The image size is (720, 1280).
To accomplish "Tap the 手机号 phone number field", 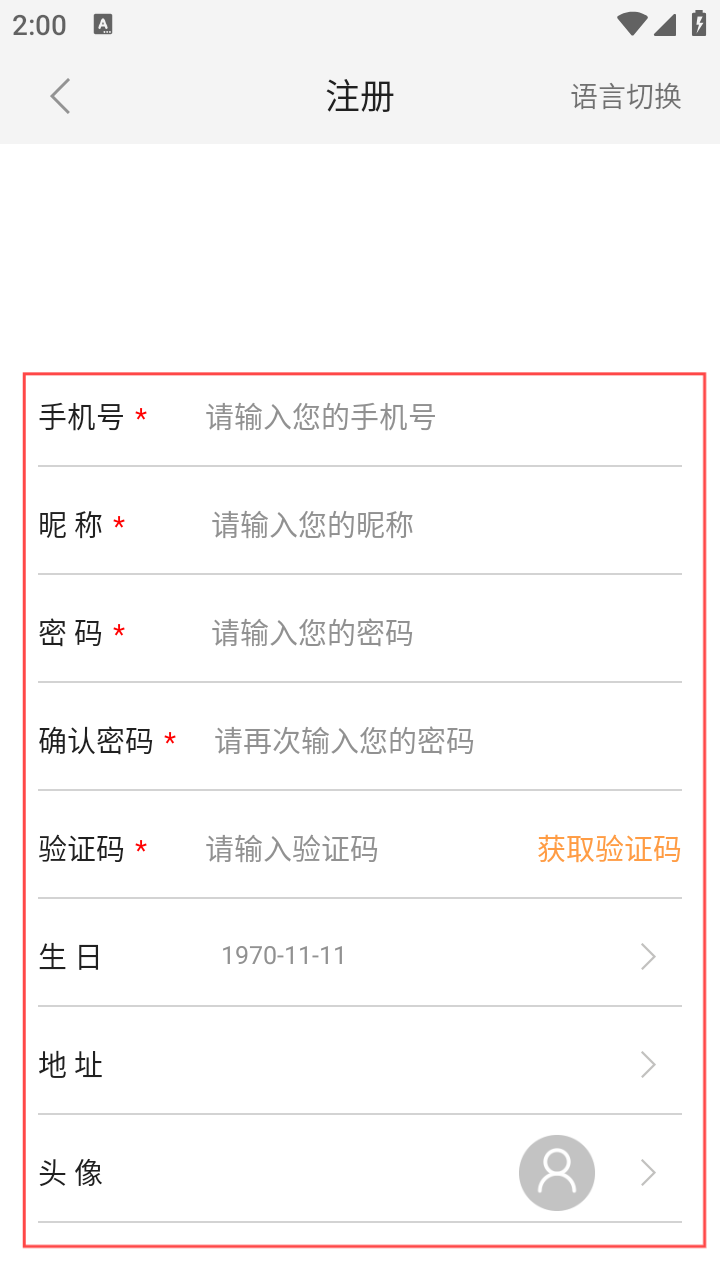I will click(442, 417).
